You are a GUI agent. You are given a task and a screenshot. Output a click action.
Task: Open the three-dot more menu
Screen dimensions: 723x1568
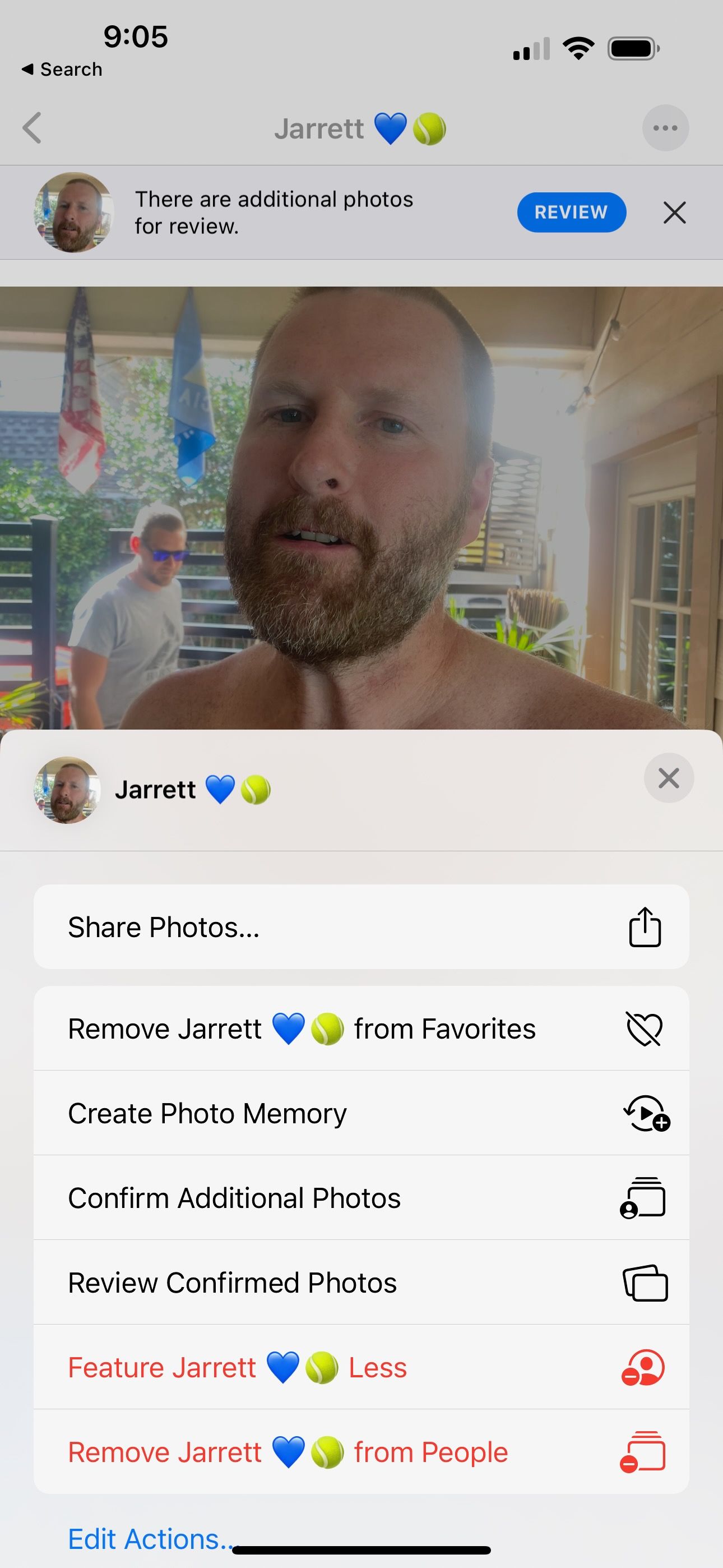point(665,128)
